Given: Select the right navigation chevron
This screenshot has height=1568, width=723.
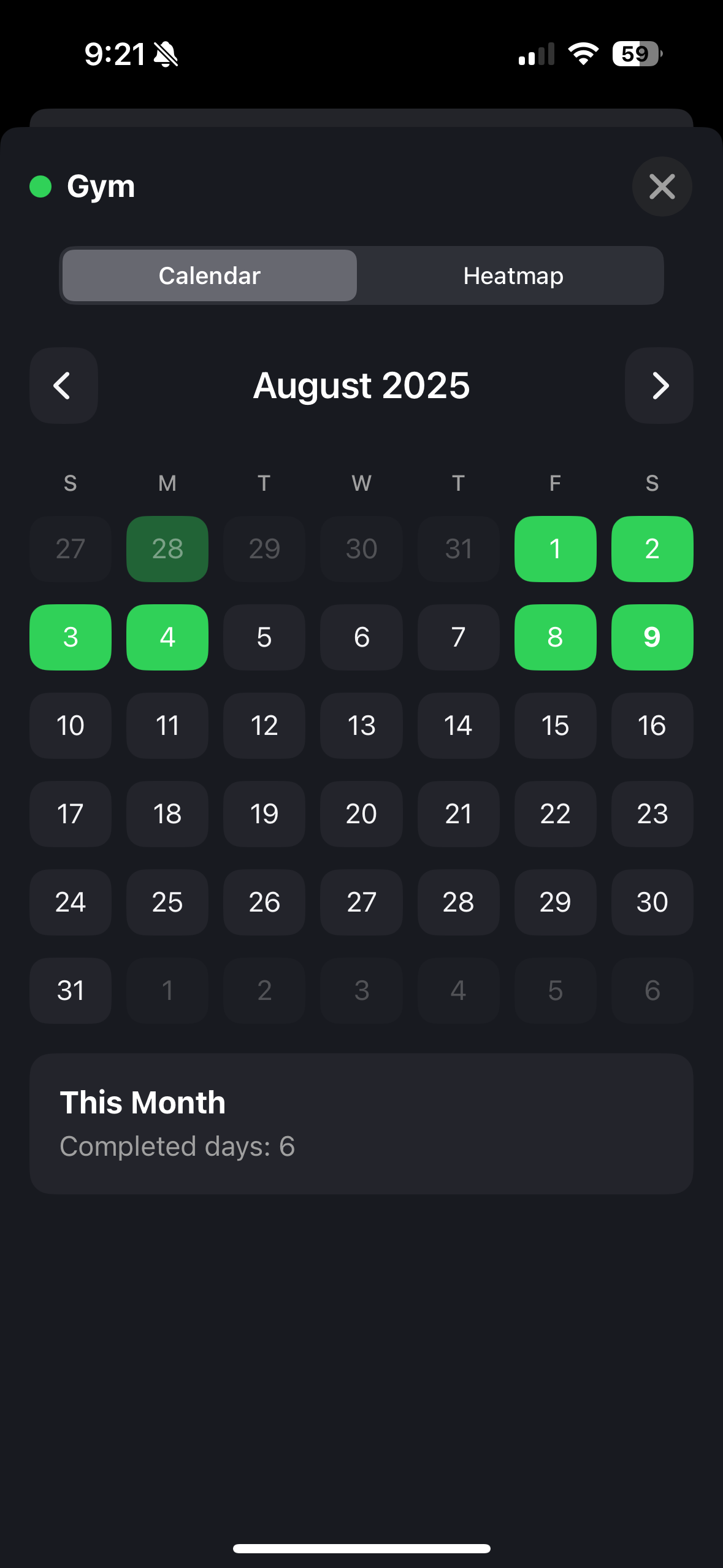Looking at the screenshot, I should [659, 386].
